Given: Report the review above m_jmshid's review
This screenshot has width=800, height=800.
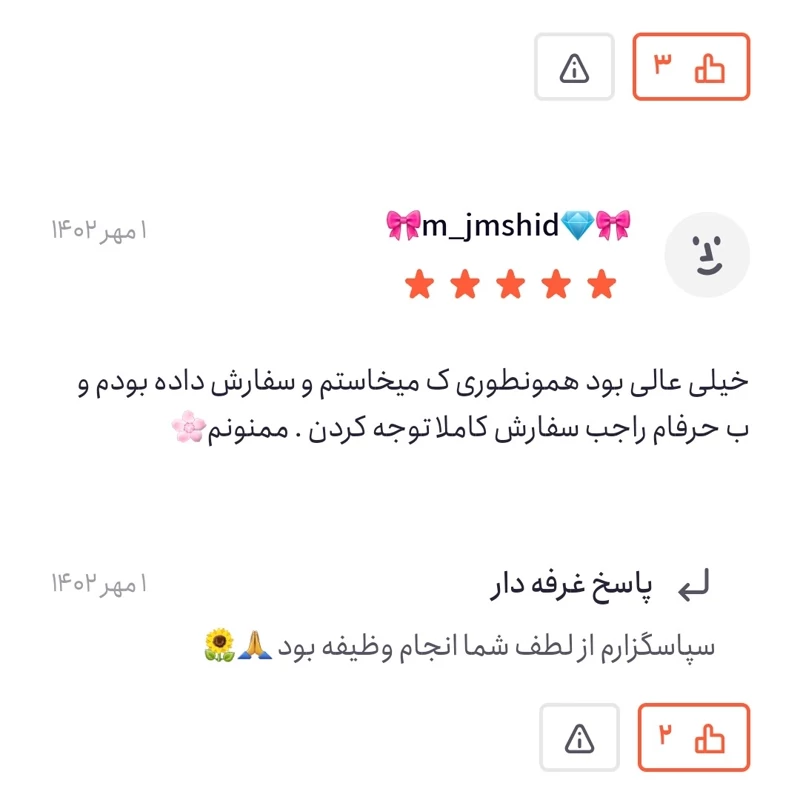Looking at the screenshot, I should pyautogui.click(x=574, y=67).
